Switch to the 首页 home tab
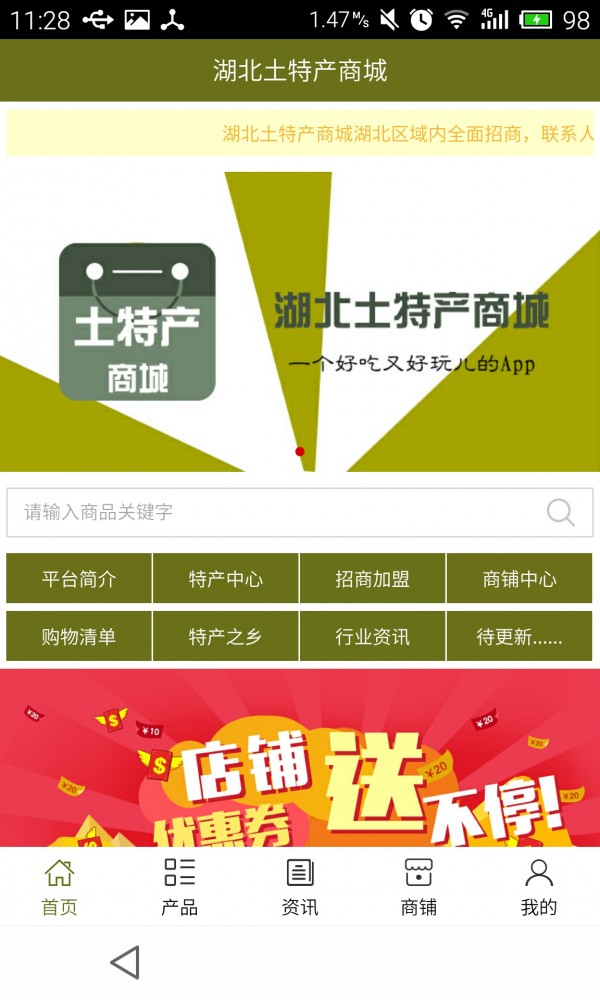 [59, 887]
